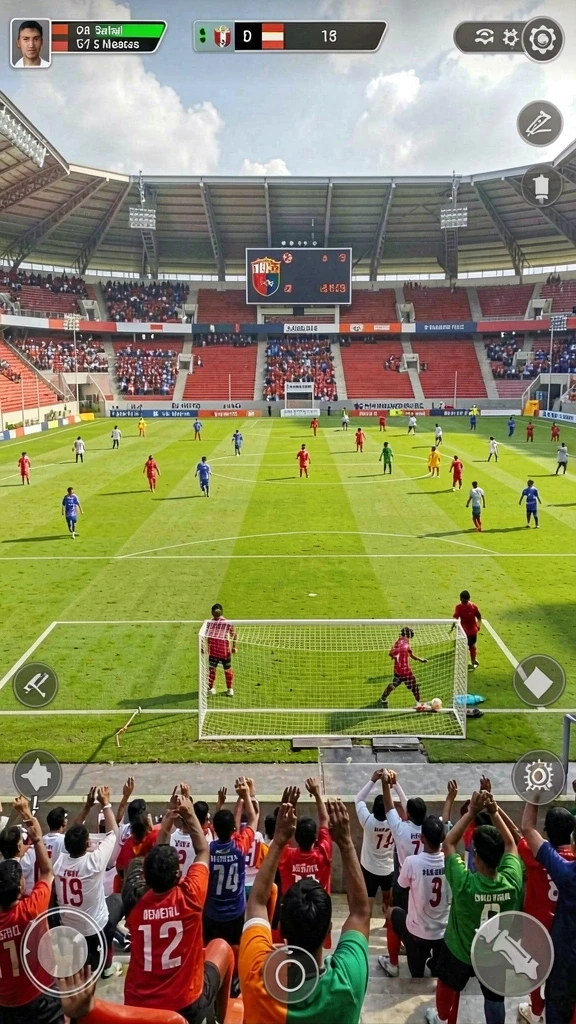This screenshot has height=1024, width=576.
Task: Open the player profile avatar
Action: (x=31, y=42)
